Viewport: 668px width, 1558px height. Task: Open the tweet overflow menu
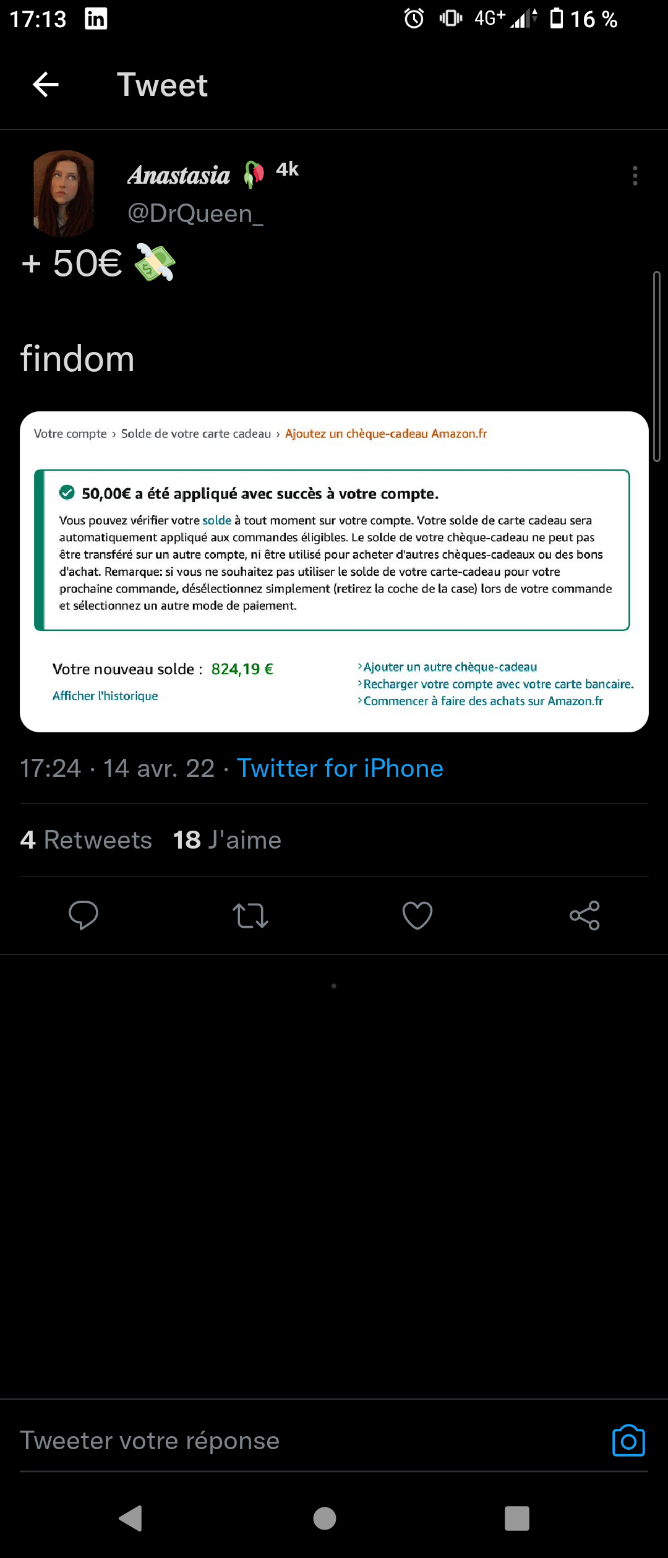[635, 177]
